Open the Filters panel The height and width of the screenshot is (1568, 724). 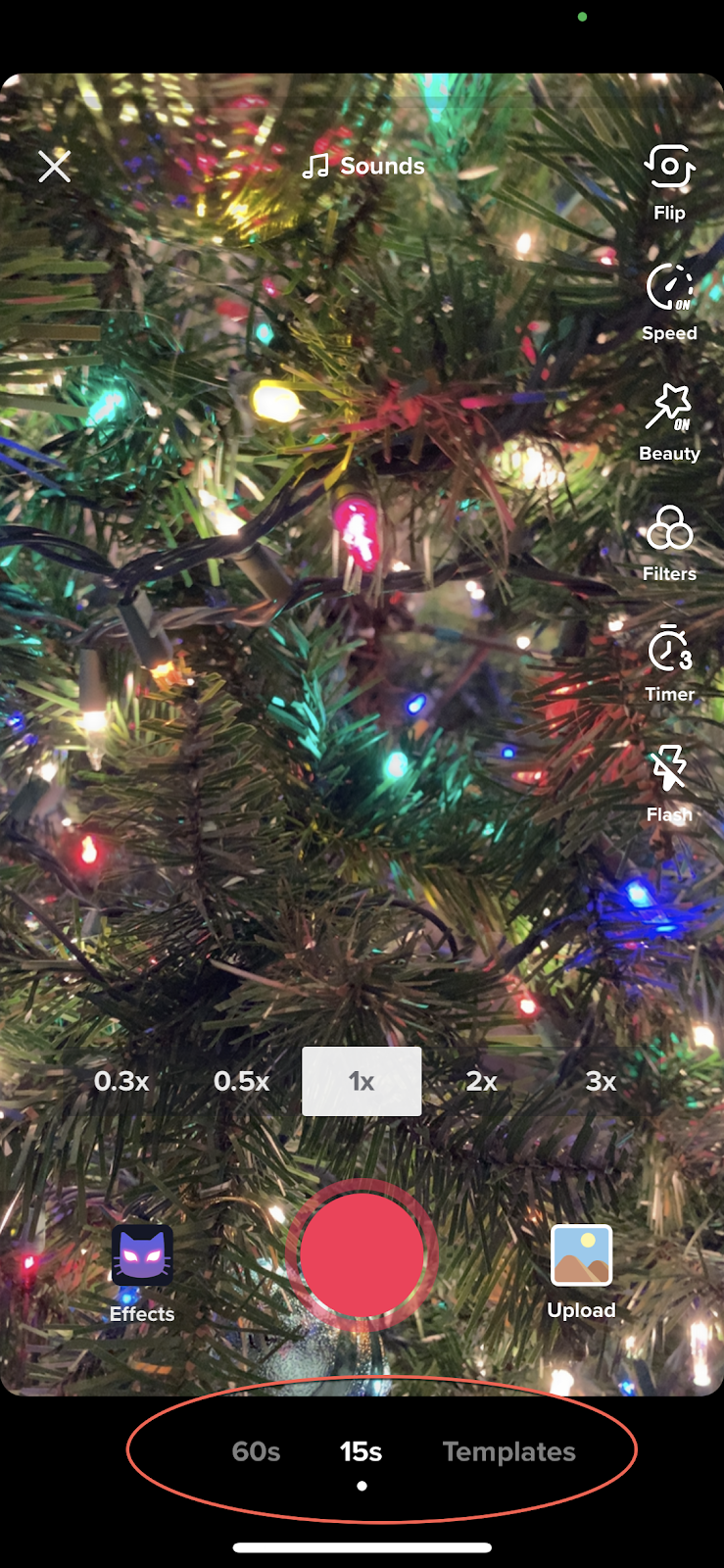tap(669, 543)
